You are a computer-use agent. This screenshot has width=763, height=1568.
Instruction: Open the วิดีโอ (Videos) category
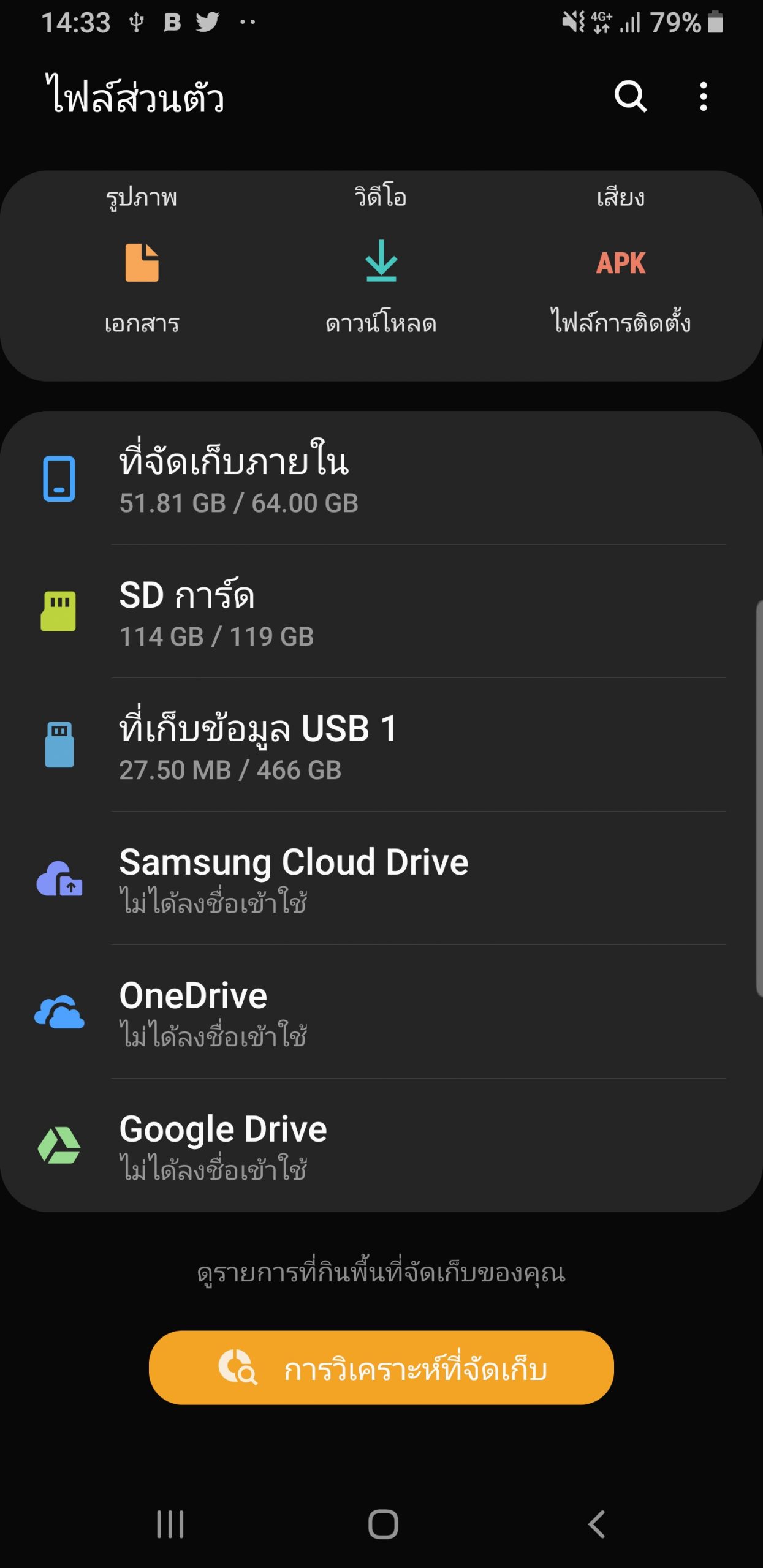point(381,197)
